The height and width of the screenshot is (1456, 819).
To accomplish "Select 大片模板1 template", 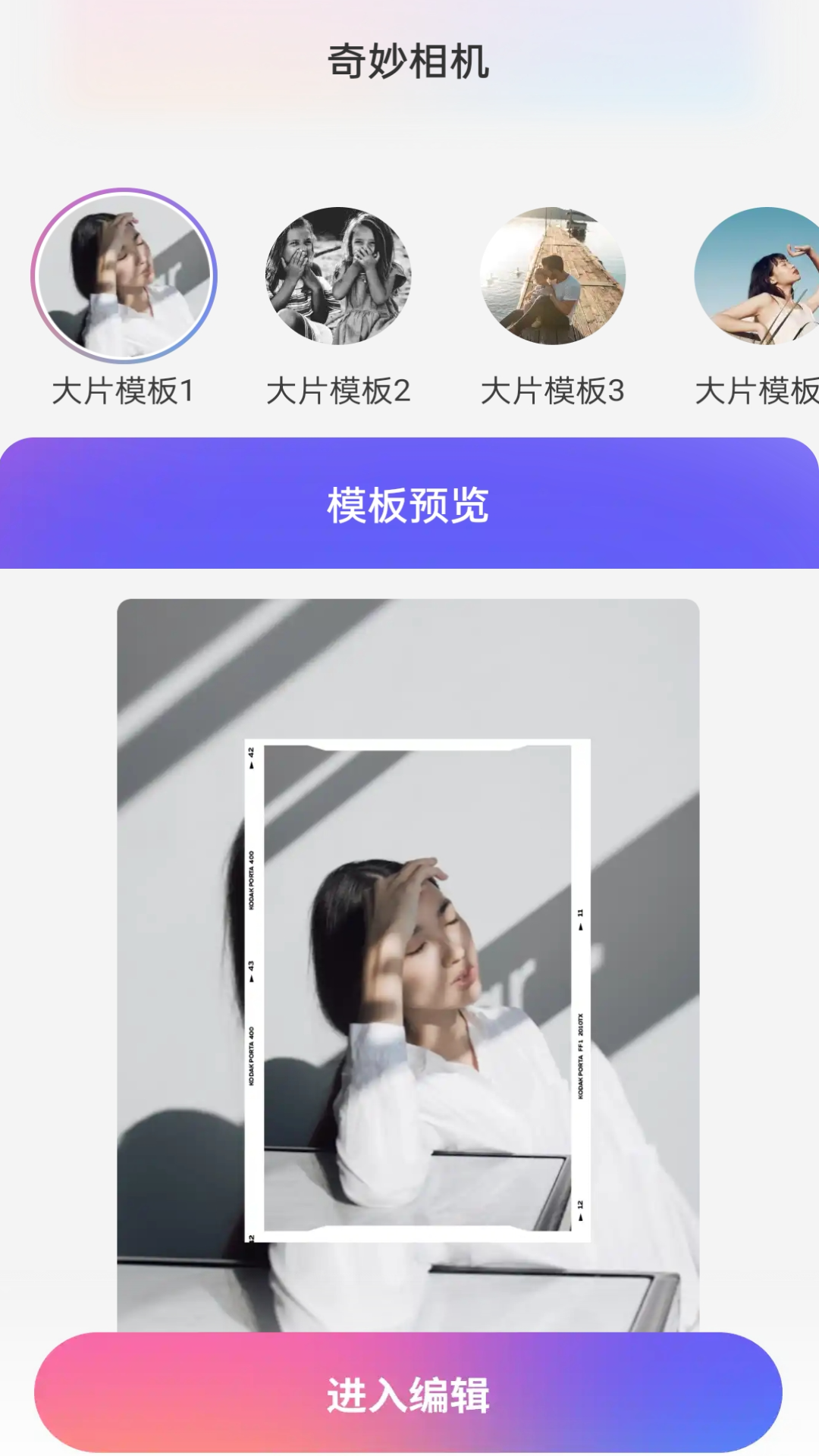I will coord(124,277).
